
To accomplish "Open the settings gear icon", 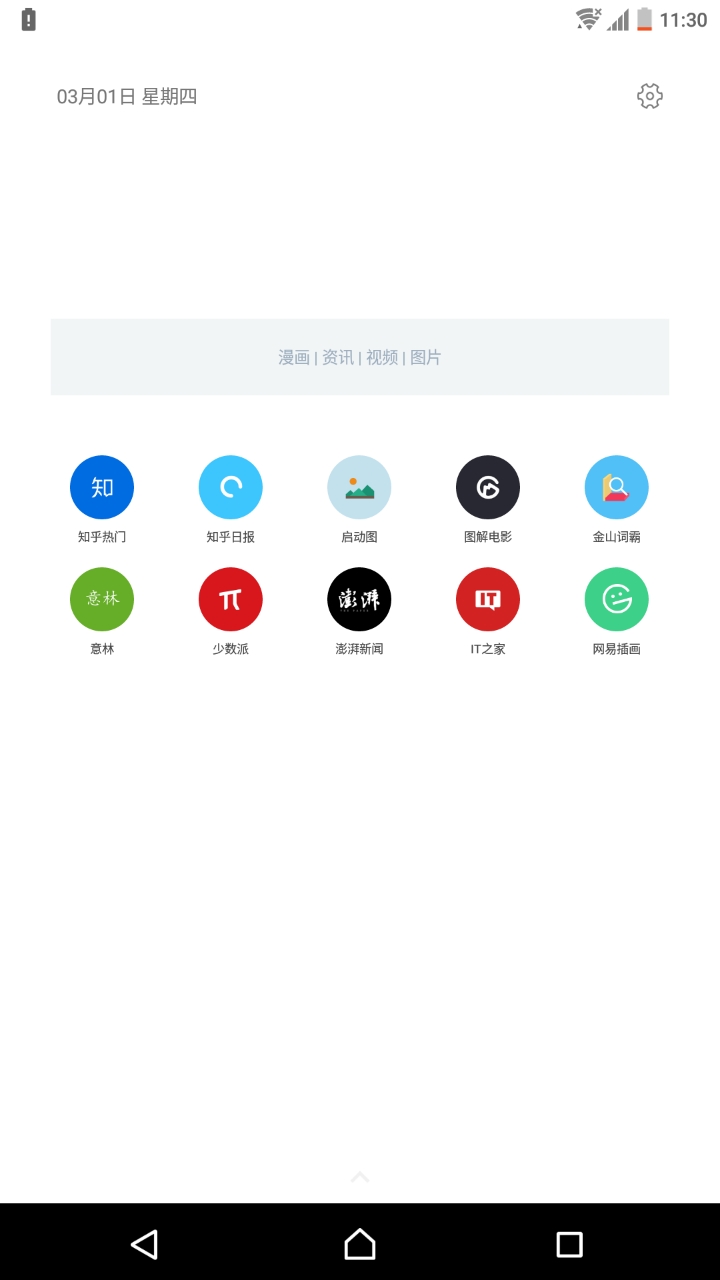I will pos(650,96).
